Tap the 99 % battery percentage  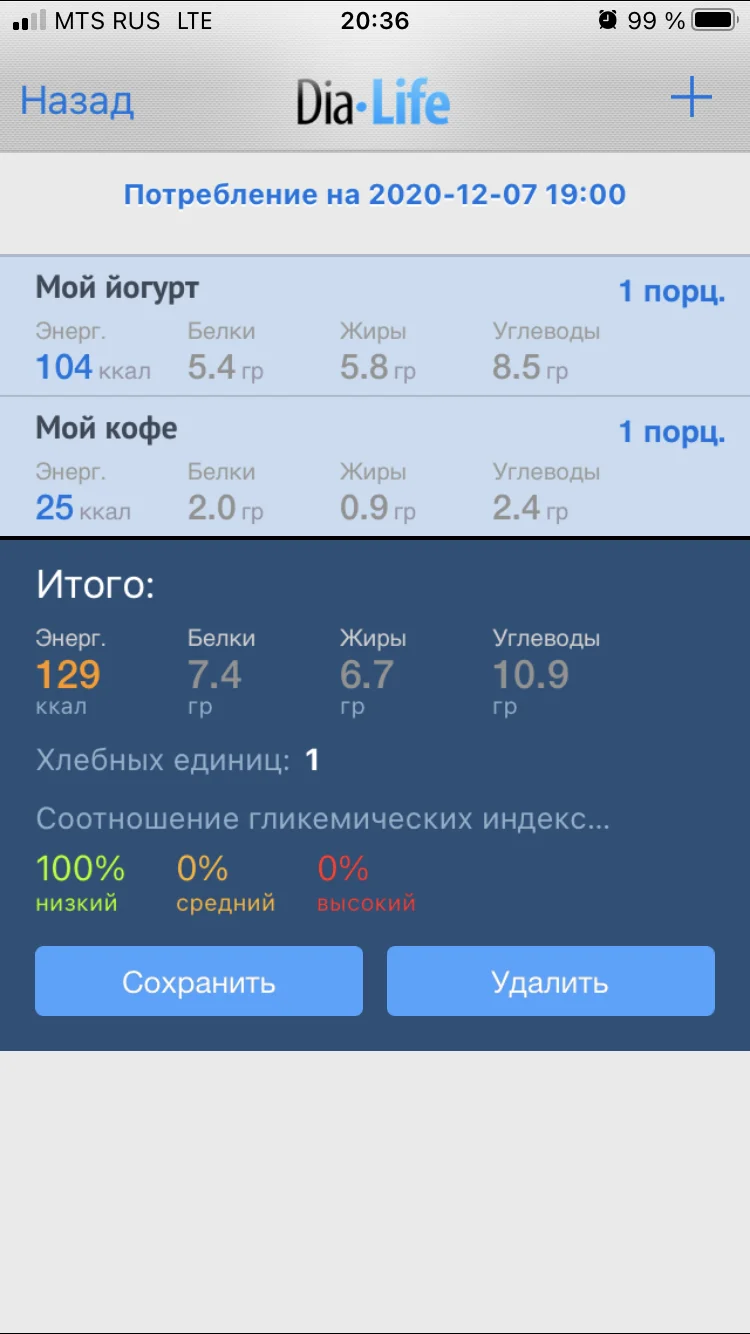point(656,19)
